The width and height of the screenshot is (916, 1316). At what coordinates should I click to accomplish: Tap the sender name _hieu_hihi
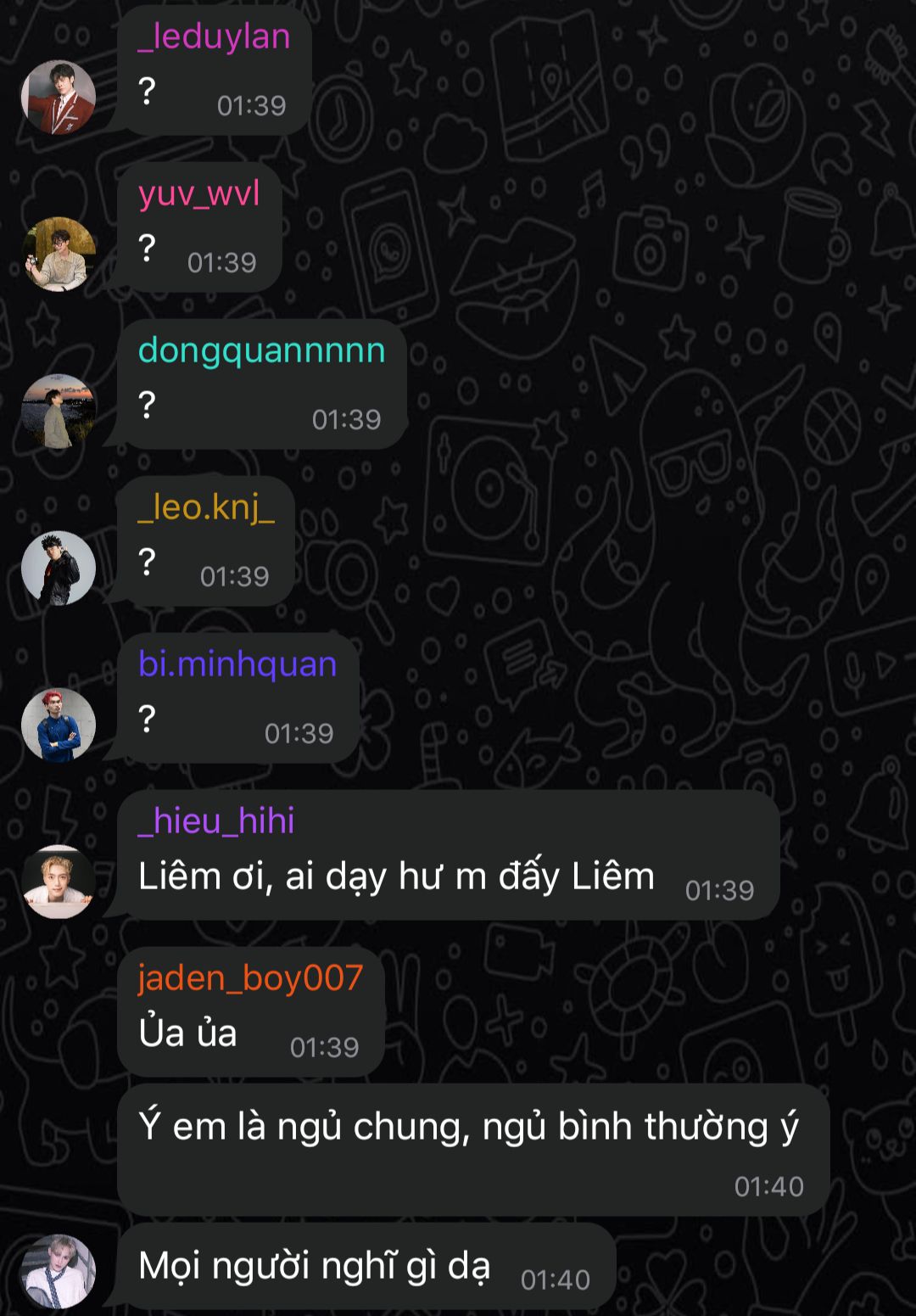216,820
